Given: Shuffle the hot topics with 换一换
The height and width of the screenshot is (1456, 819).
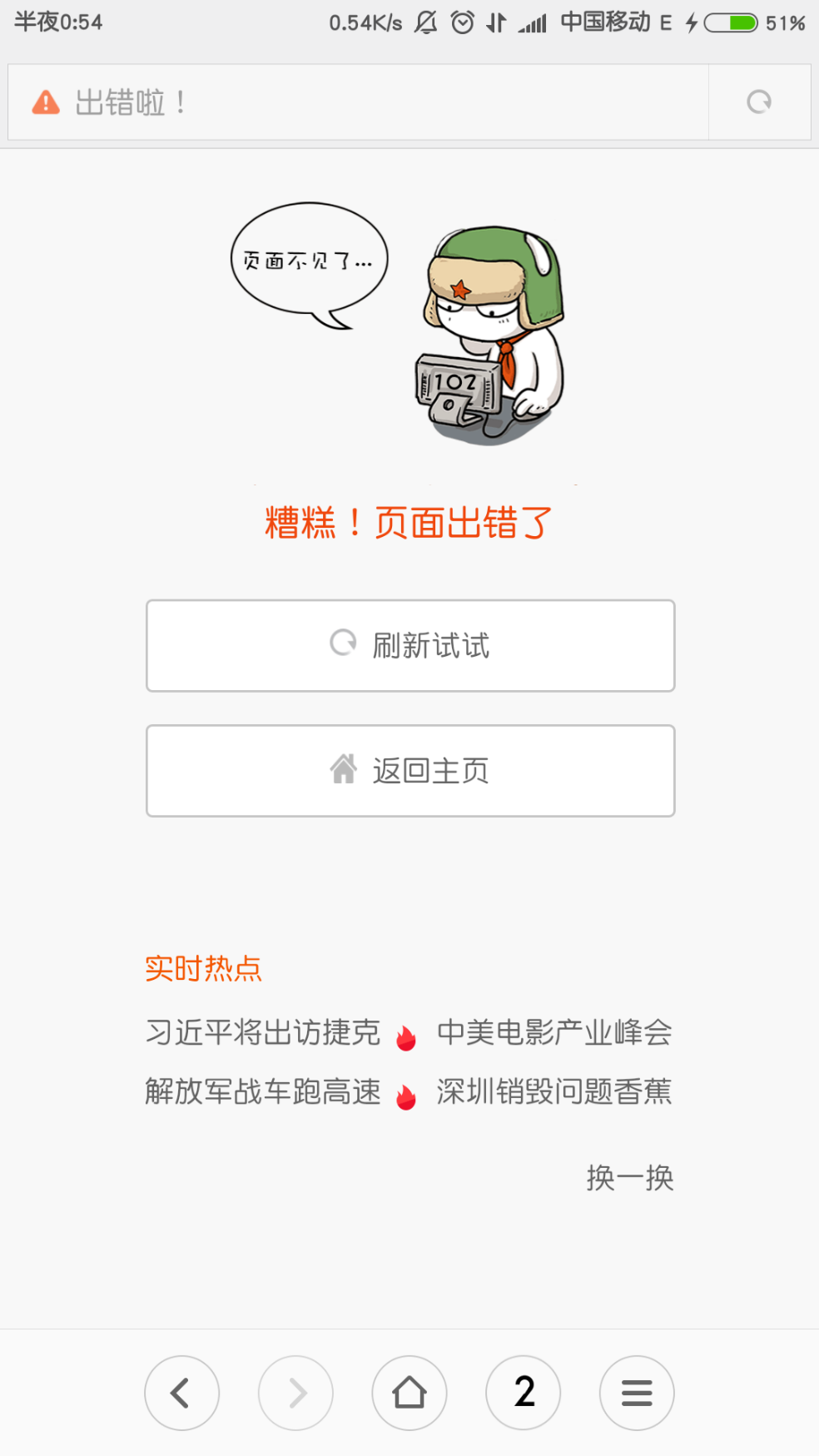Looking at the screenshot, I should [x=630, y=1178].
